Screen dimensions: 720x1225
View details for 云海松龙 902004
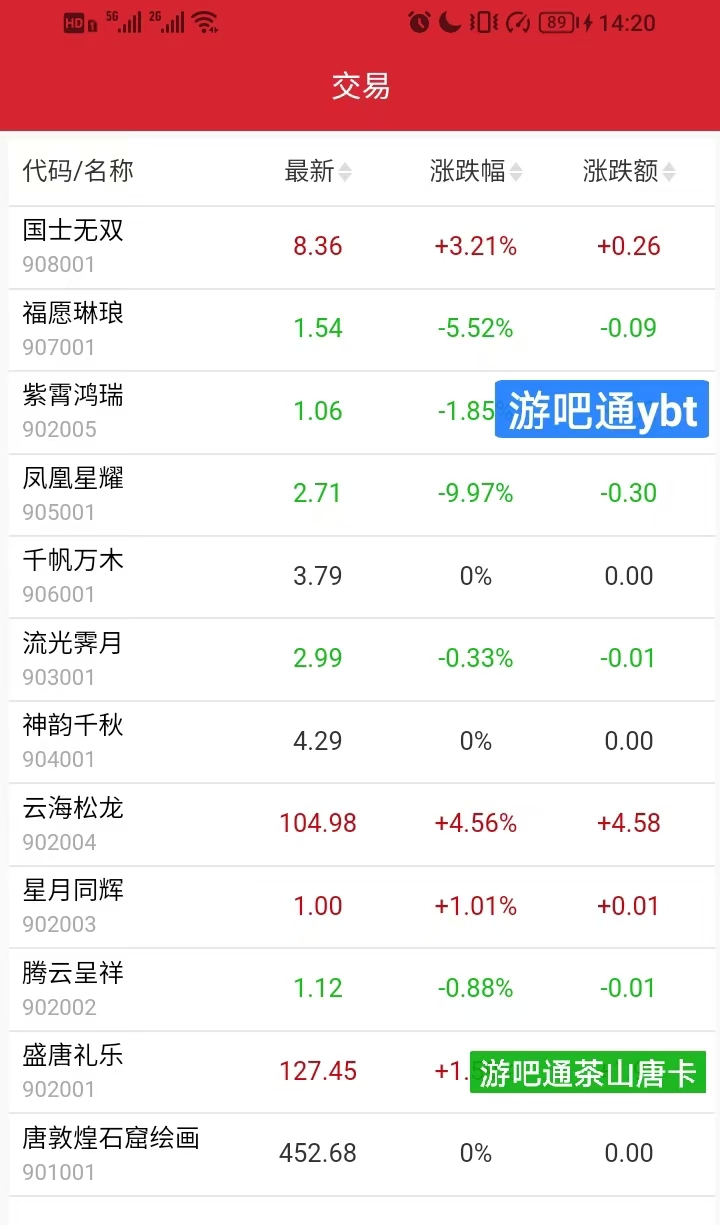click(362, 824)
